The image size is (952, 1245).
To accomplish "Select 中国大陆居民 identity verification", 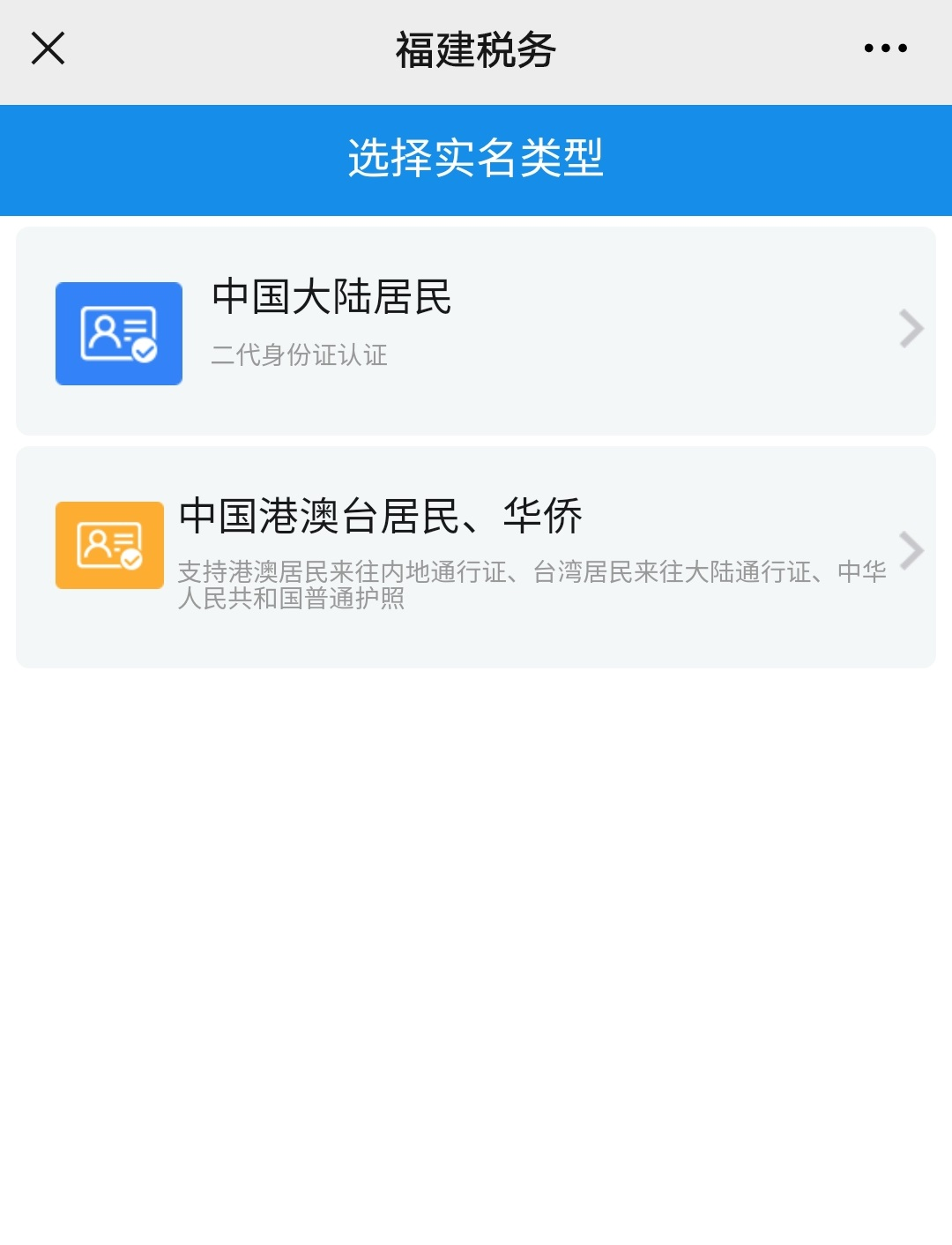I will coord(476,331).
